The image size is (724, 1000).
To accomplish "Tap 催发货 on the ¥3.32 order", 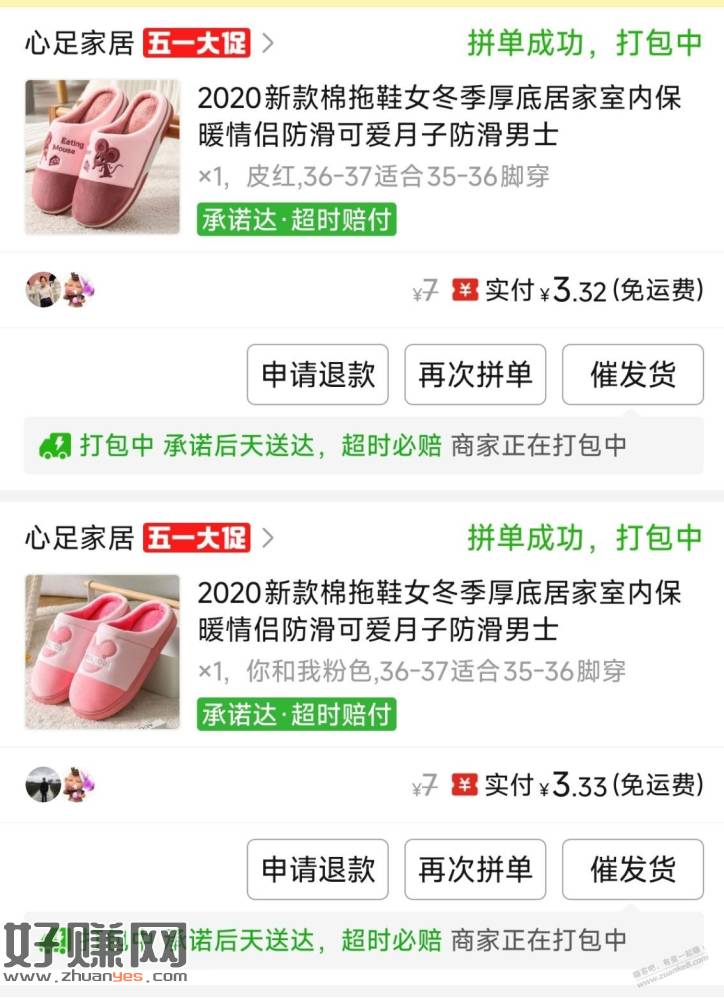I will (633, 375).
